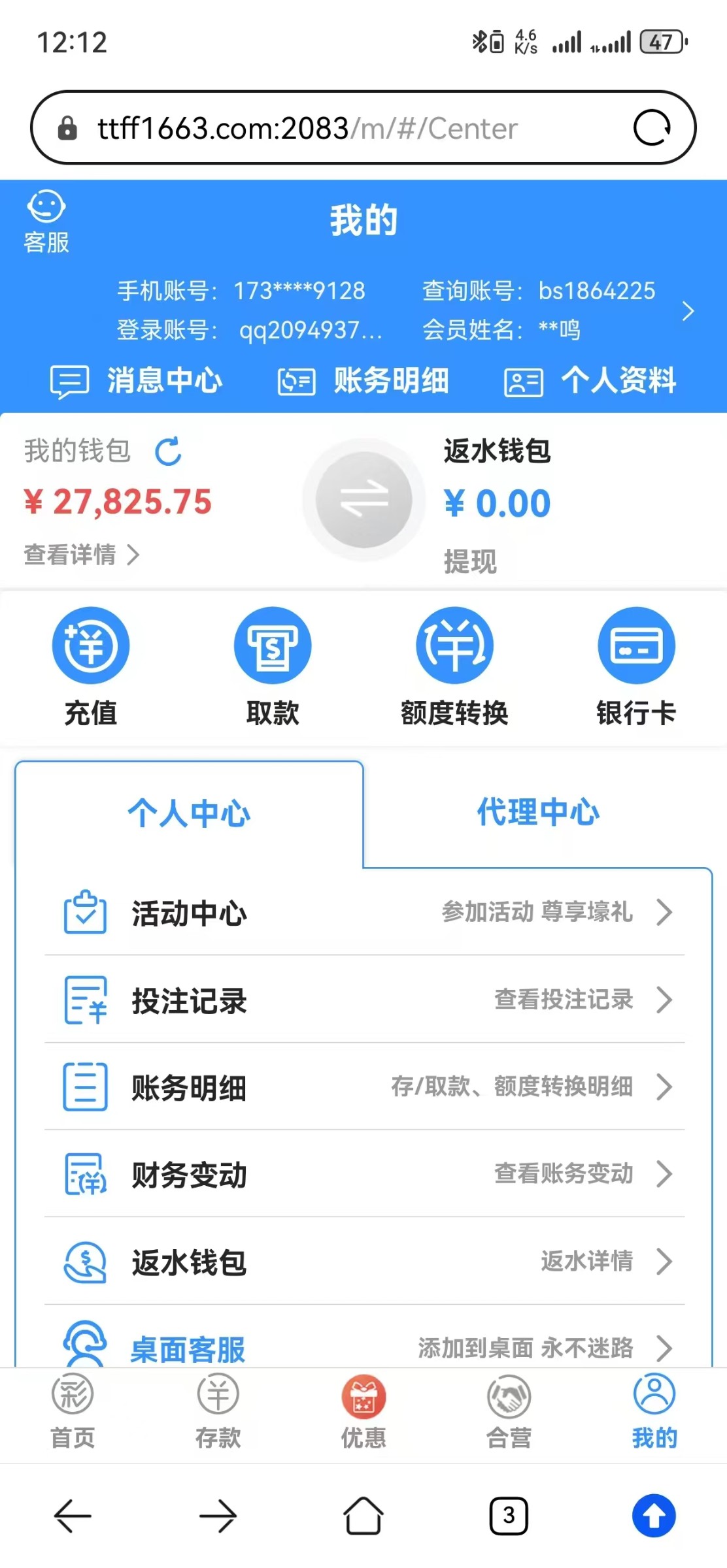
Task: Open browser tabs switcher showing 3
Action: (509, 1516)
